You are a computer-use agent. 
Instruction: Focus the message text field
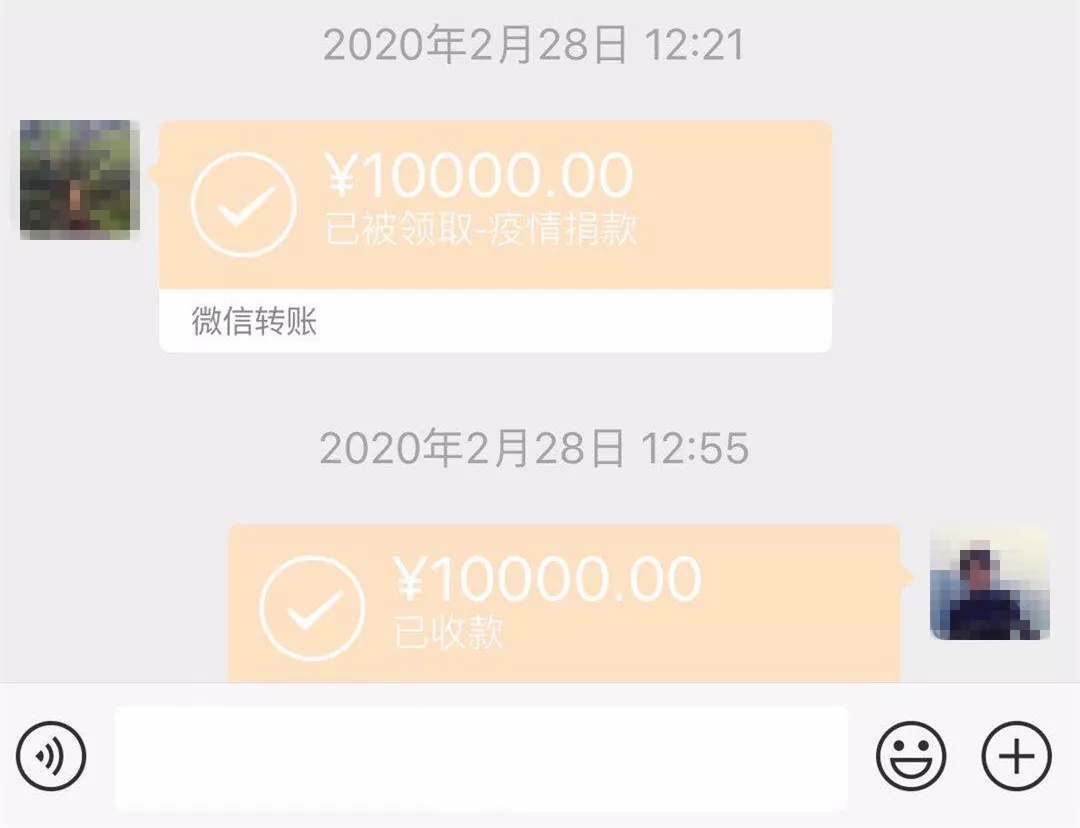pyautogui.click(x=480, y=757)
